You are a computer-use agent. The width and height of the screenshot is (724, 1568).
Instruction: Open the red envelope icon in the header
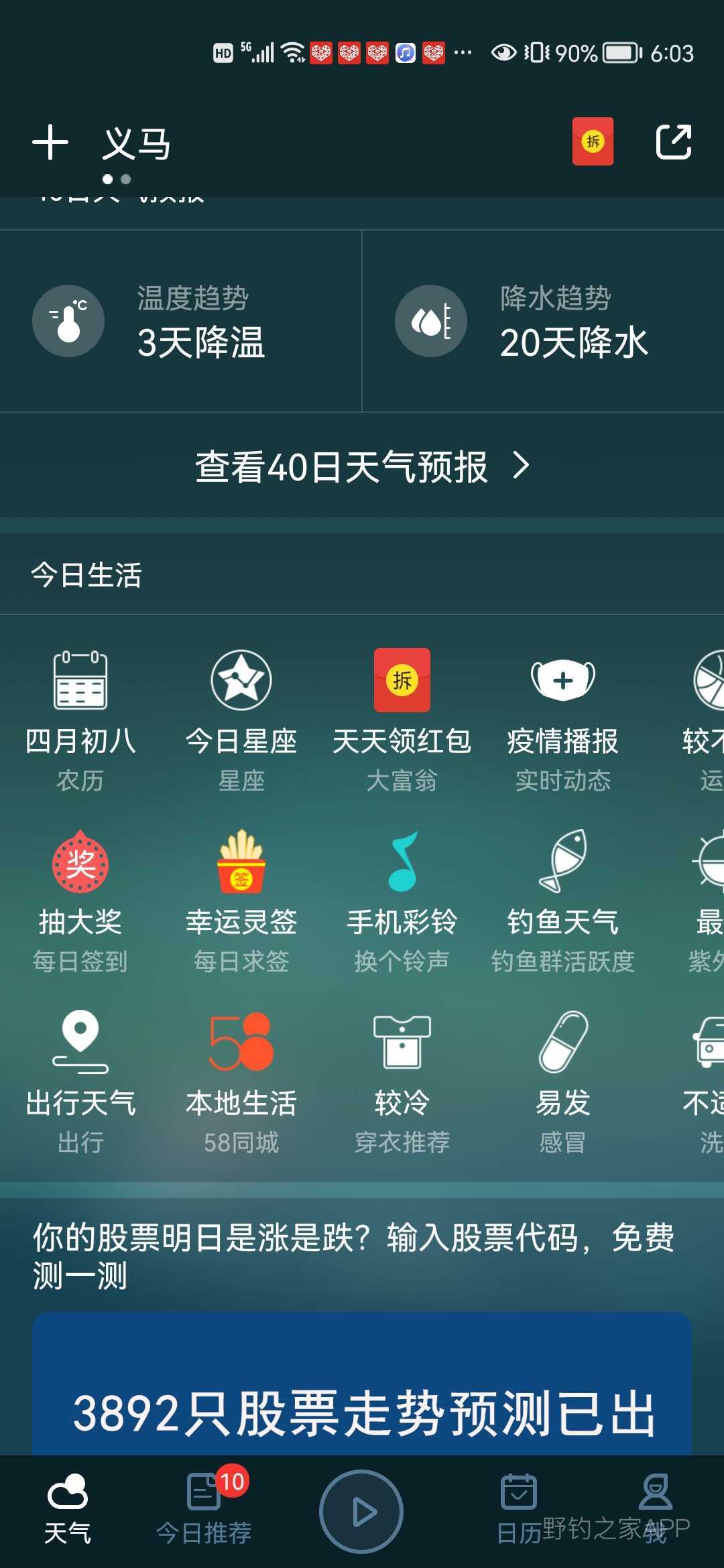click(x=593, y=141)
